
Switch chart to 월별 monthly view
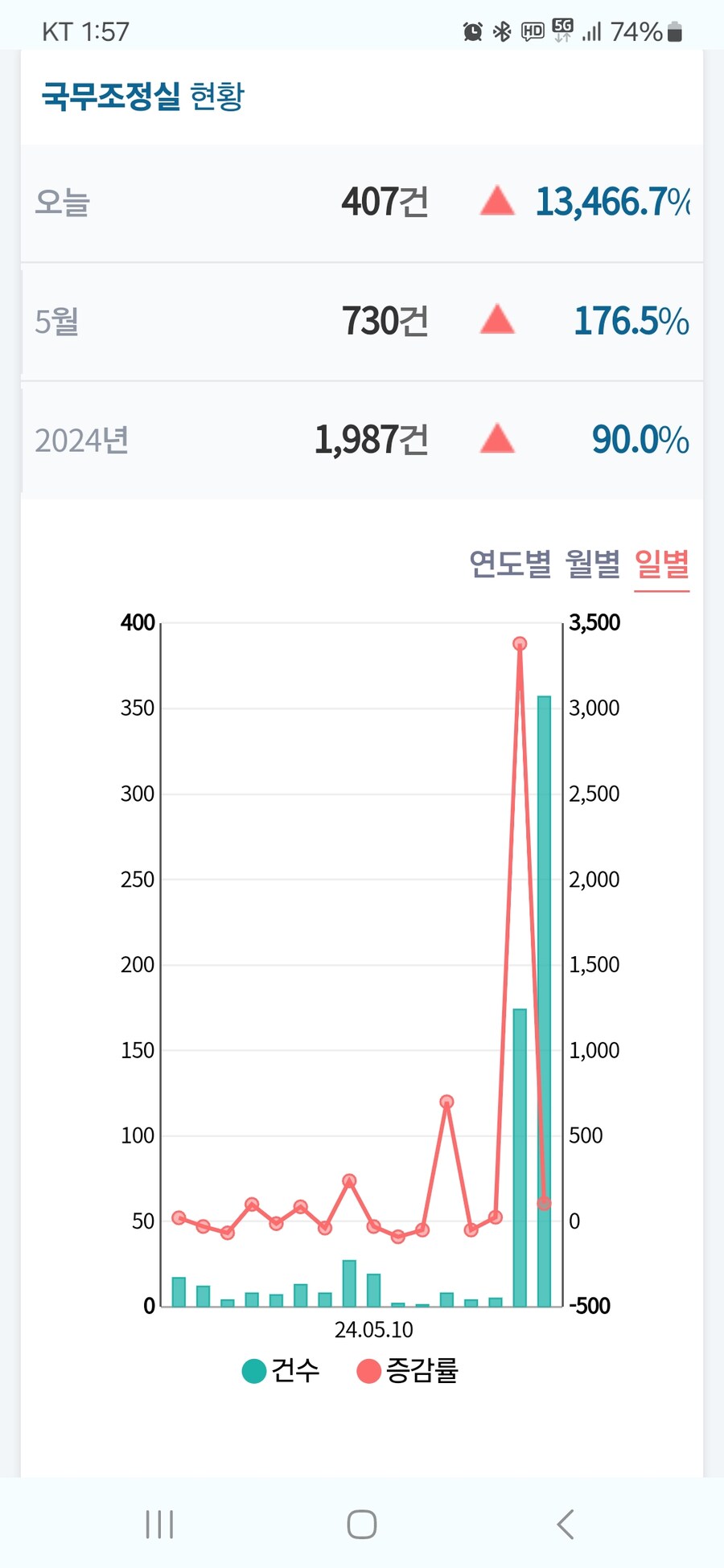593,564
